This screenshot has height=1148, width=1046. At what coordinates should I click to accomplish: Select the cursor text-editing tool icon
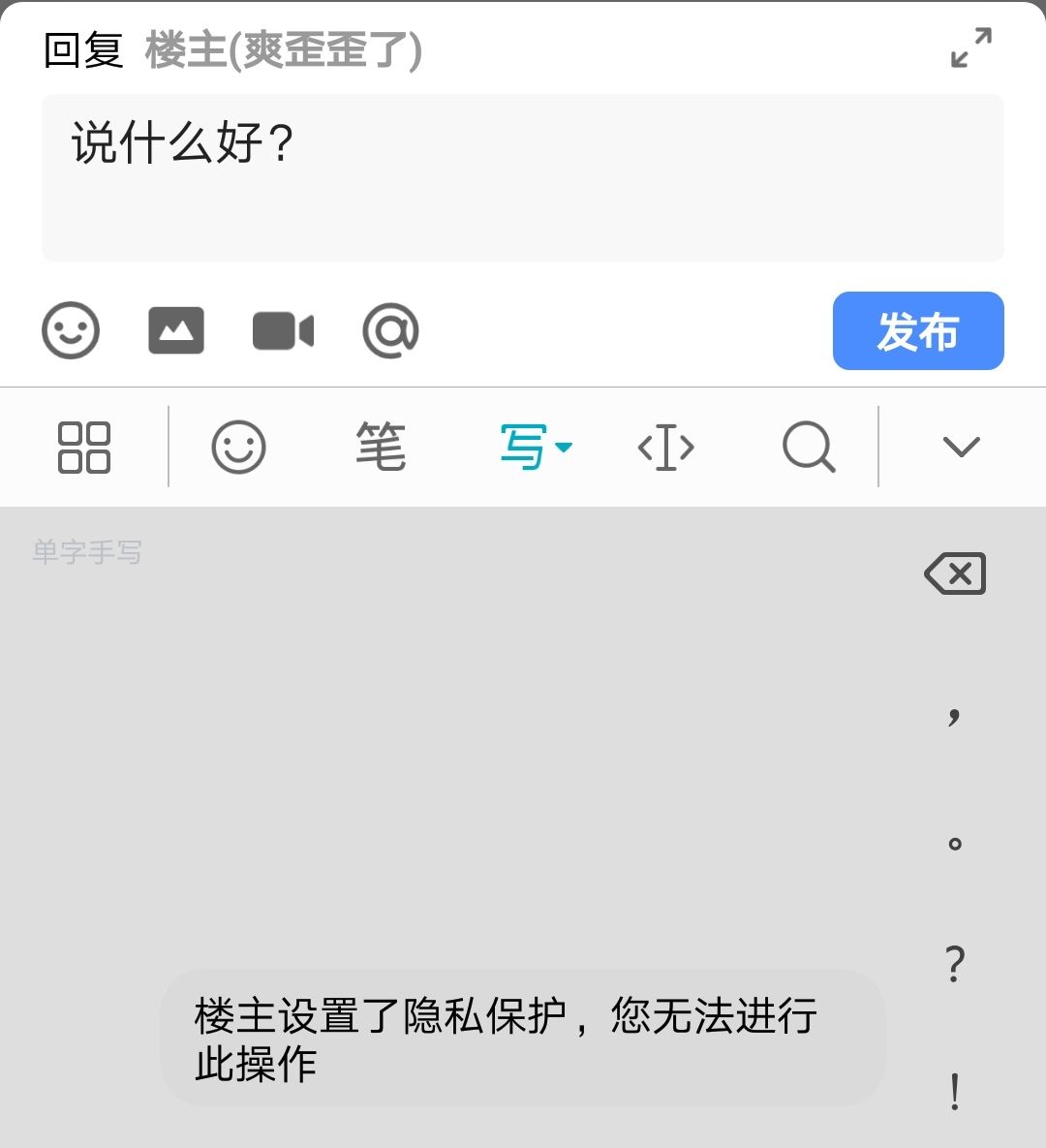(665, 447)
